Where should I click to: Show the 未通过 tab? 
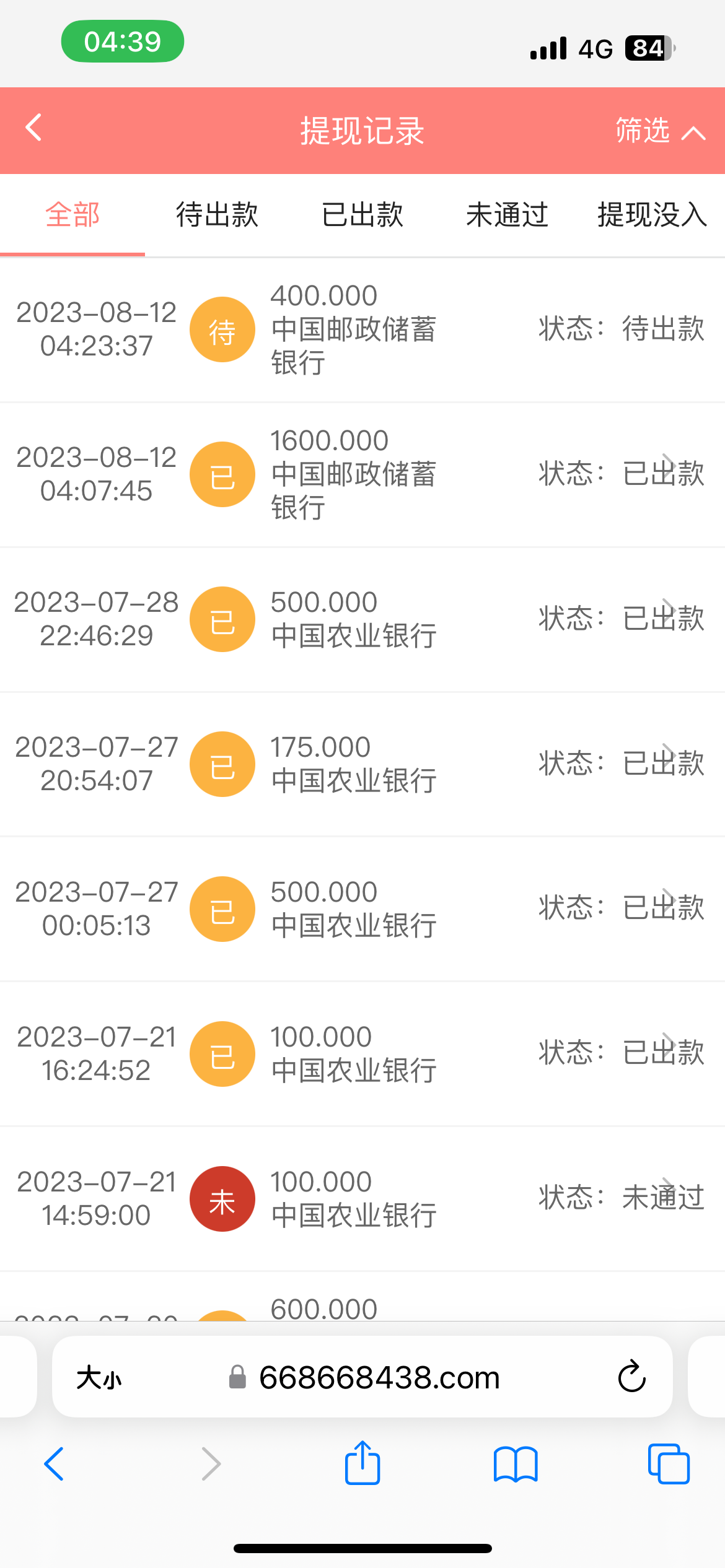click(507, 216)
